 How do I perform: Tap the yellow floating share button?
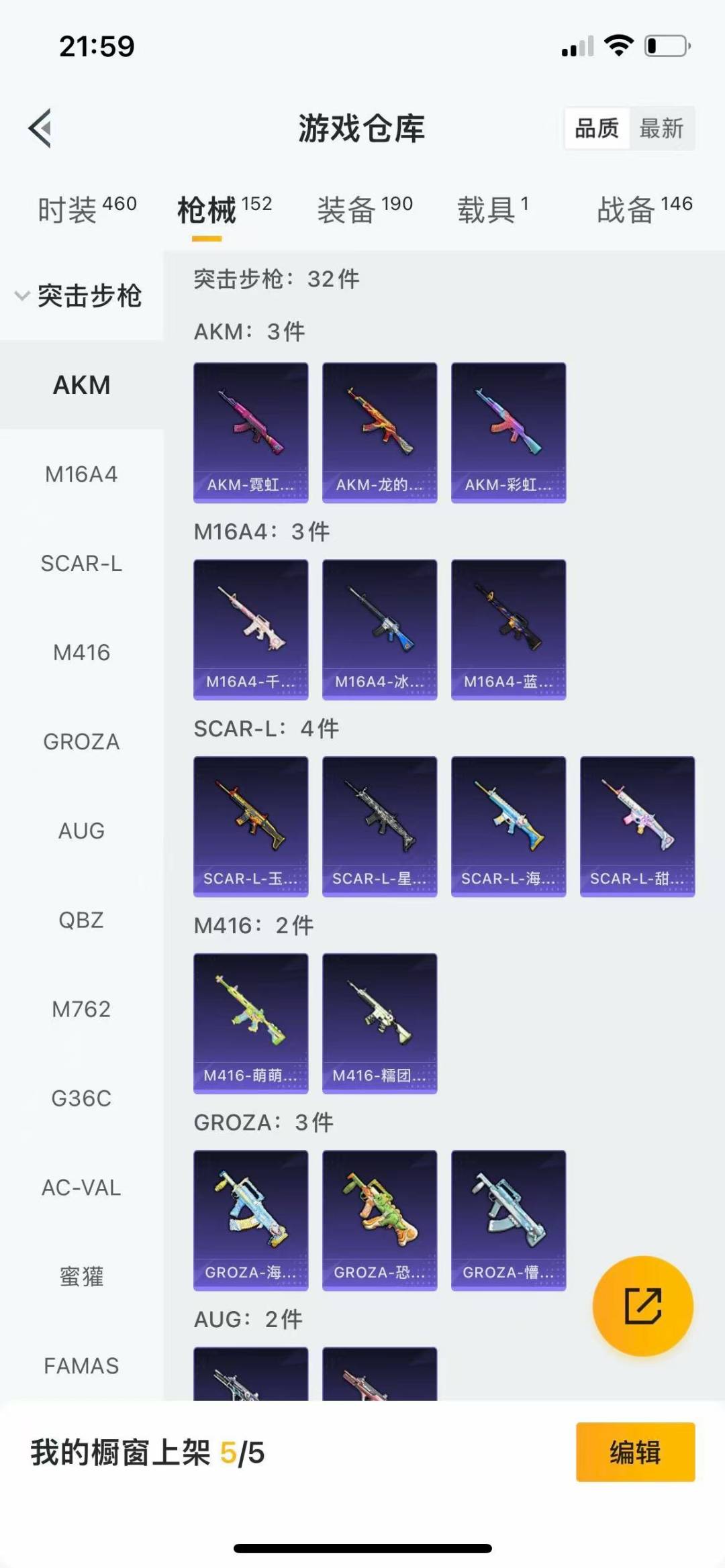point(642,1306)
